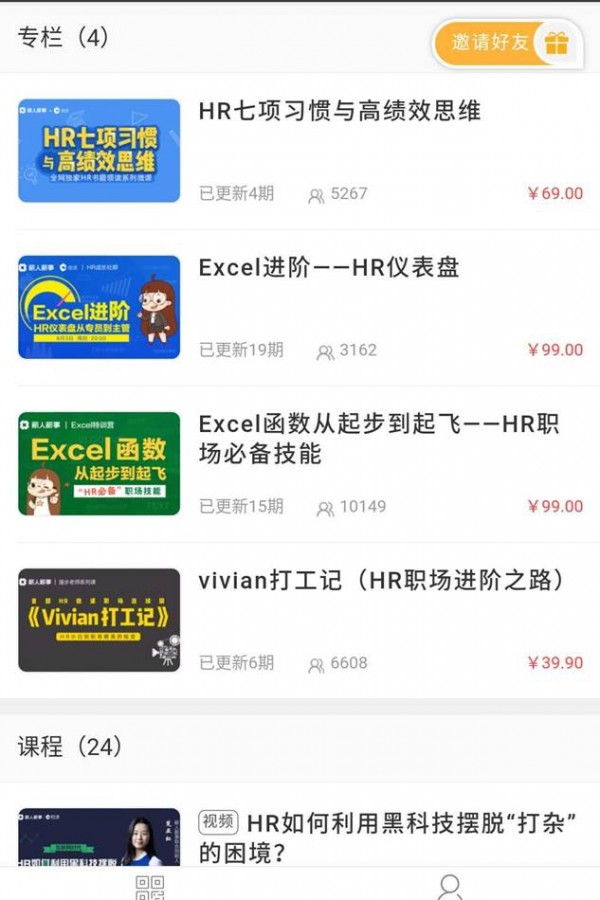
Task: Open the QR code tab in bottom bar
Action: (150, 885)
